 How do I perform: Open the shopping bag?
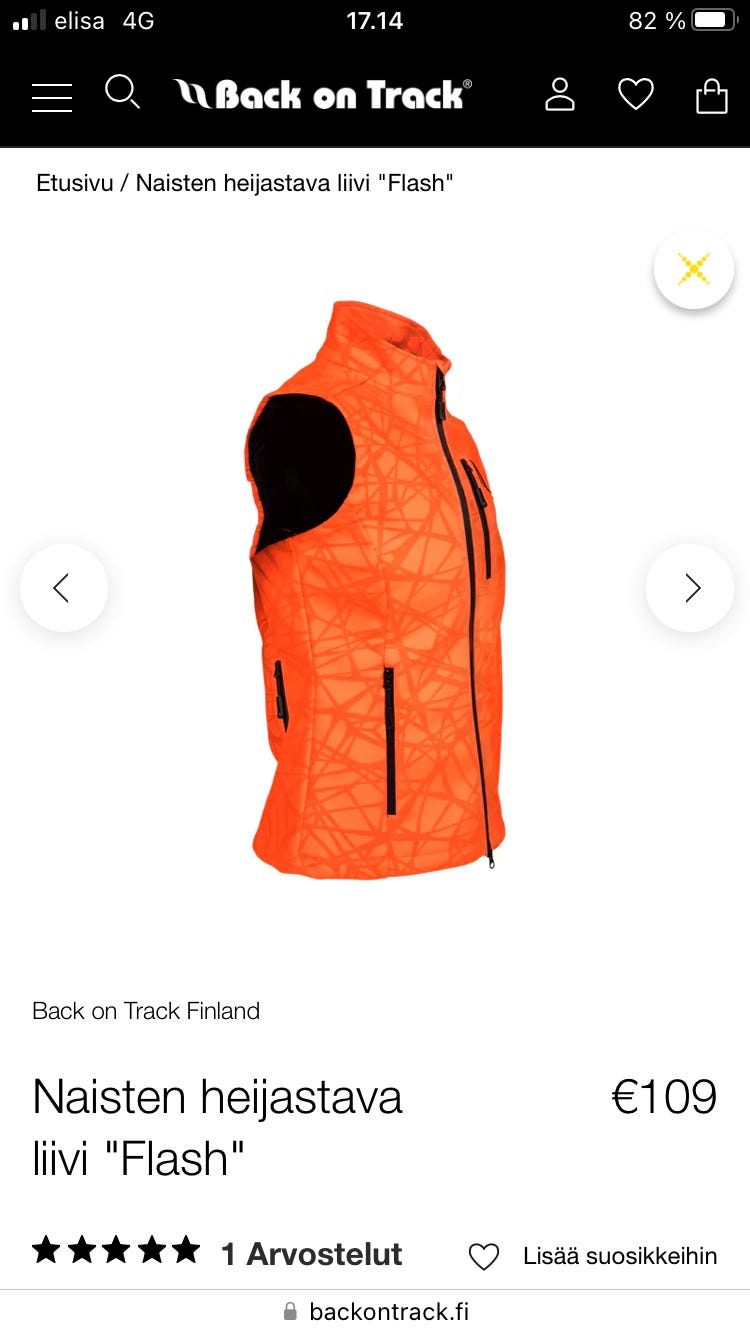click(711, 96)
